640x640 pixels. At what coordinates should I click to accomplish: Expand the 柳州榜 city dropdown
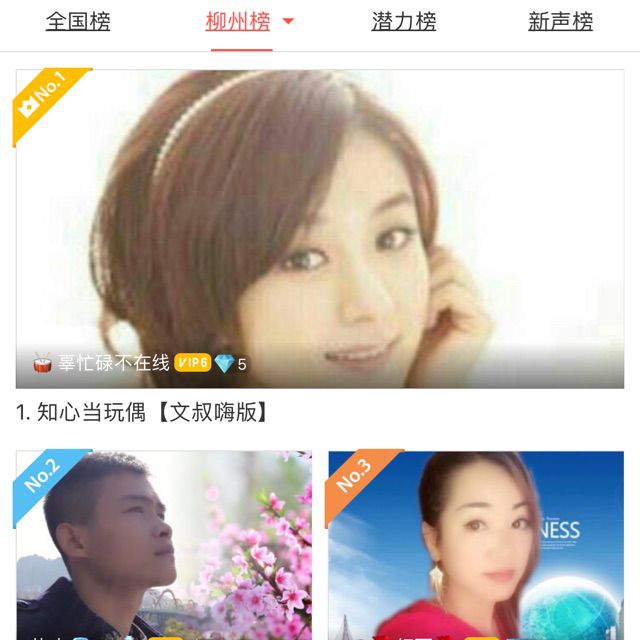pyautogui.click(x=289, y=21)
